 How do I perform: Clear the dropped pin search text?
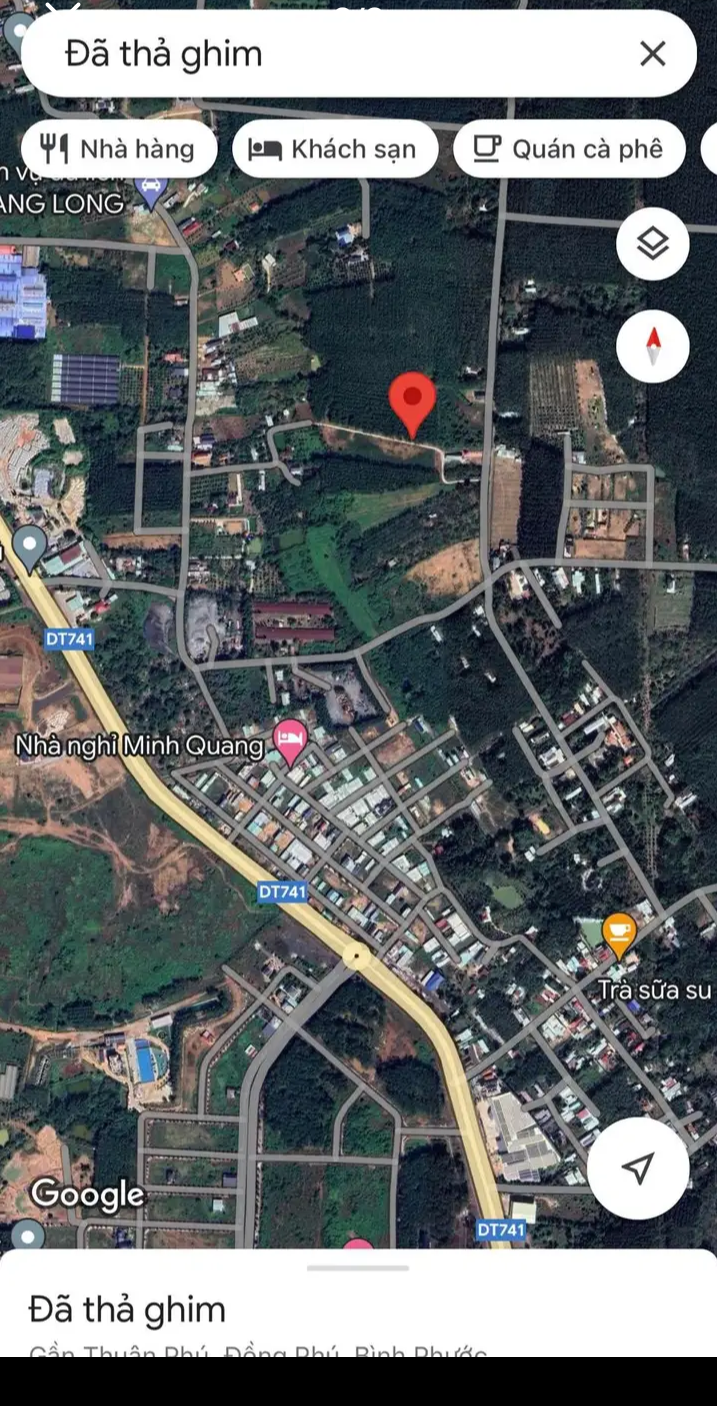652,54
